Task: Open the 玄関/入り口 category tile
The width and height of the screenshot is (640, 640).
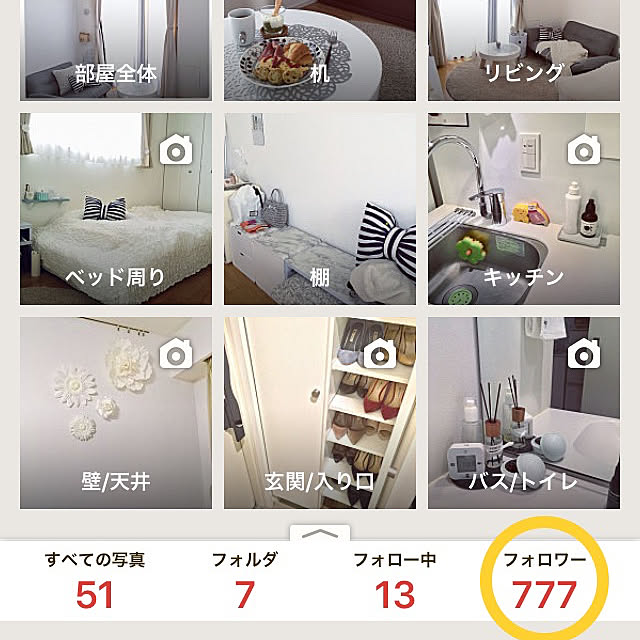Action: pos(320,413)
